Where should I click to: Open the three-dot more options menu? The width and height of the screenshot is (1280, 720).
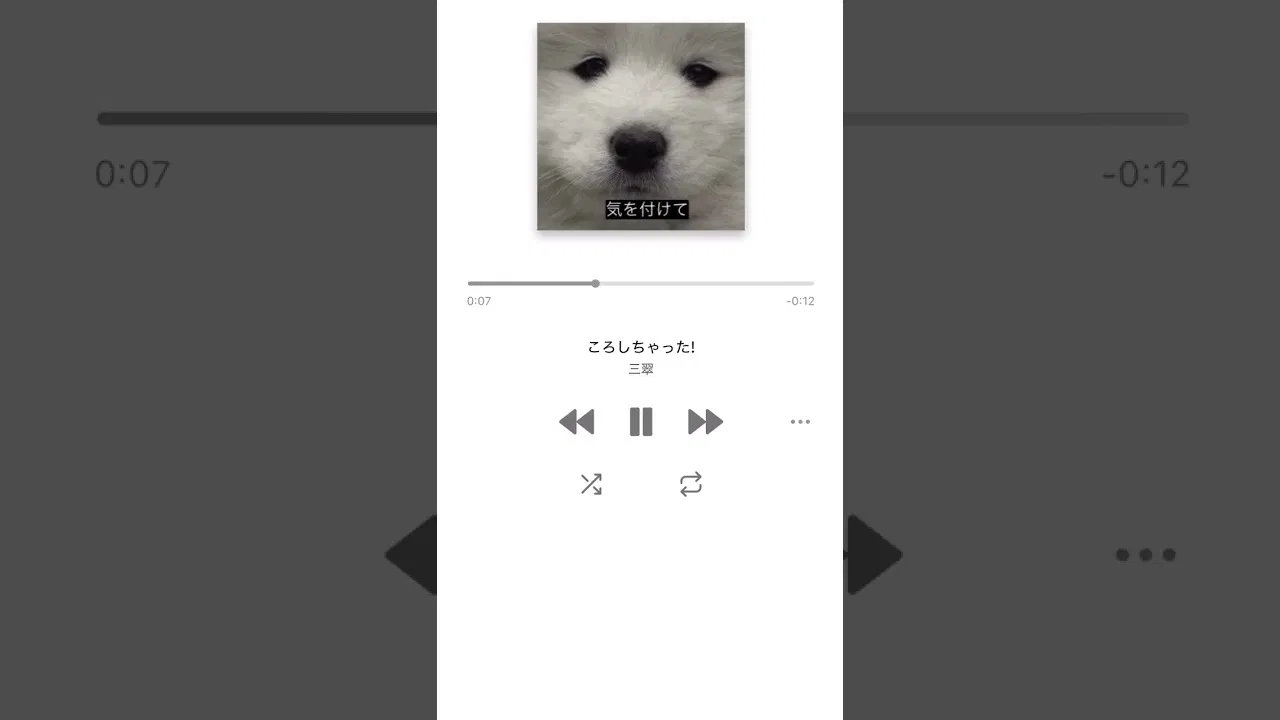(x=800, y=422)
